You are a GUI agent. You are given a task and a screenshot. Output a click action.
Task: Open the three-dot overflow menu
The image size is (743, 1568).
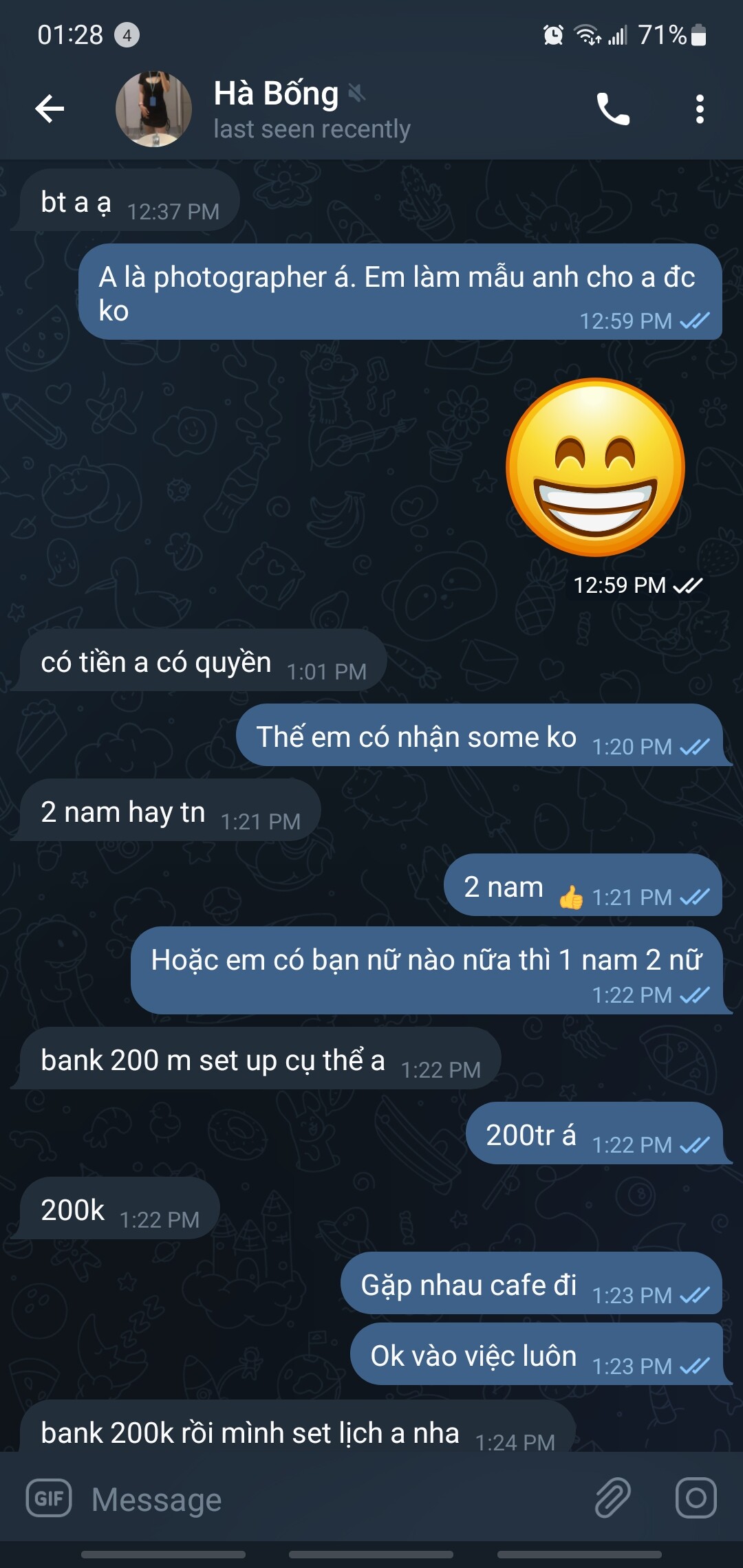700,109
